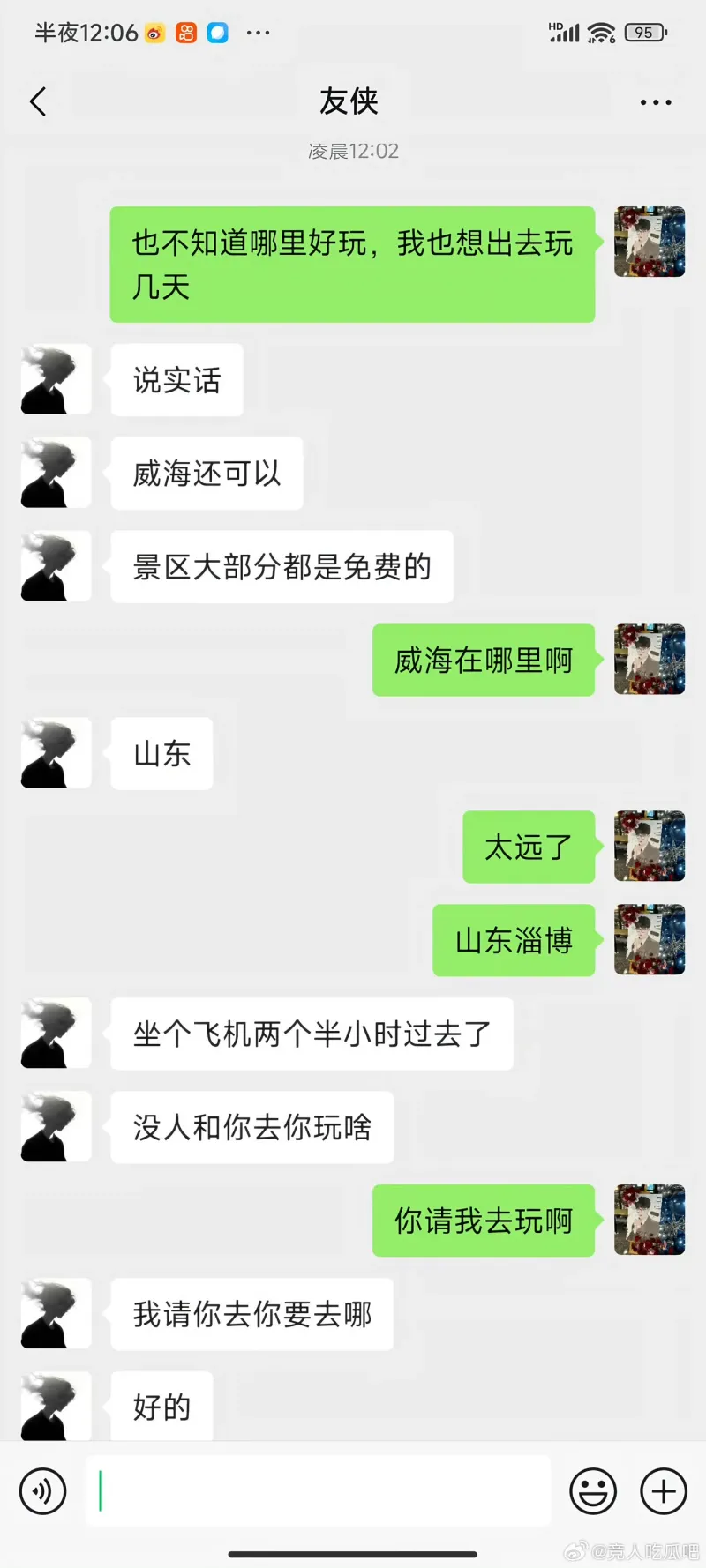This screenshot has width=706, height=1568.
Task: Expand the status bar ellipsis for hidden notifications
Action: (x=259, y=33)
